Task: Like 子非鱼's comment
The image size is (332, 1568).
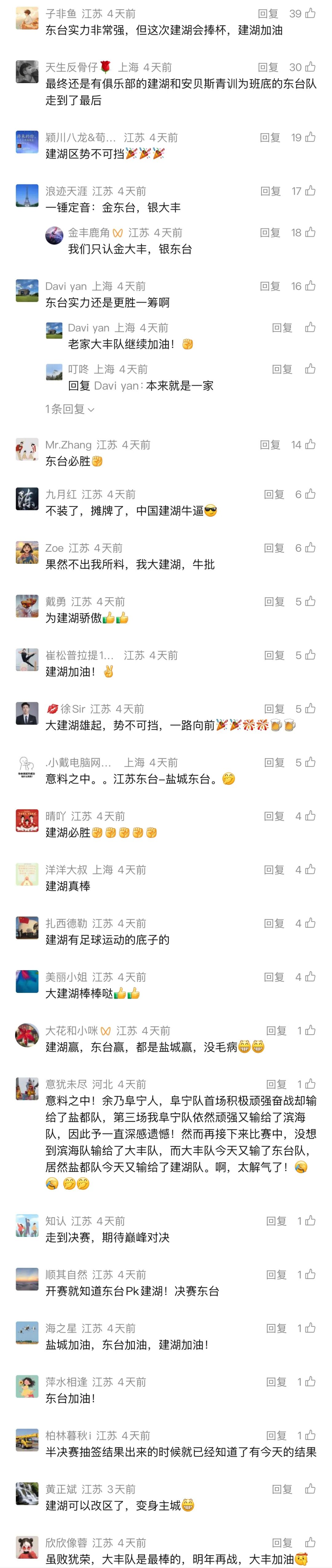Action: click(310, 14)
